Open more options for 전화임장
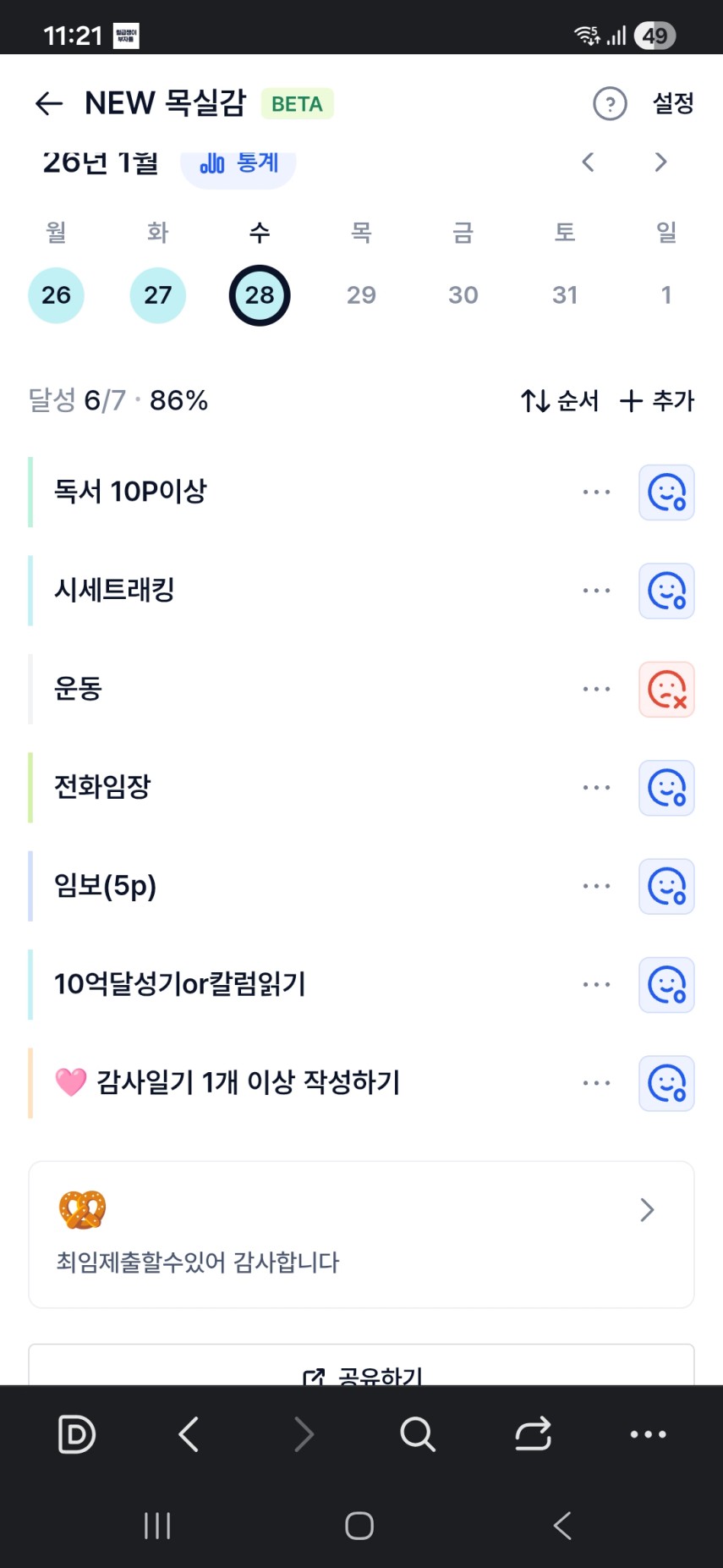The image size is (723, 1568). [596, 788]
